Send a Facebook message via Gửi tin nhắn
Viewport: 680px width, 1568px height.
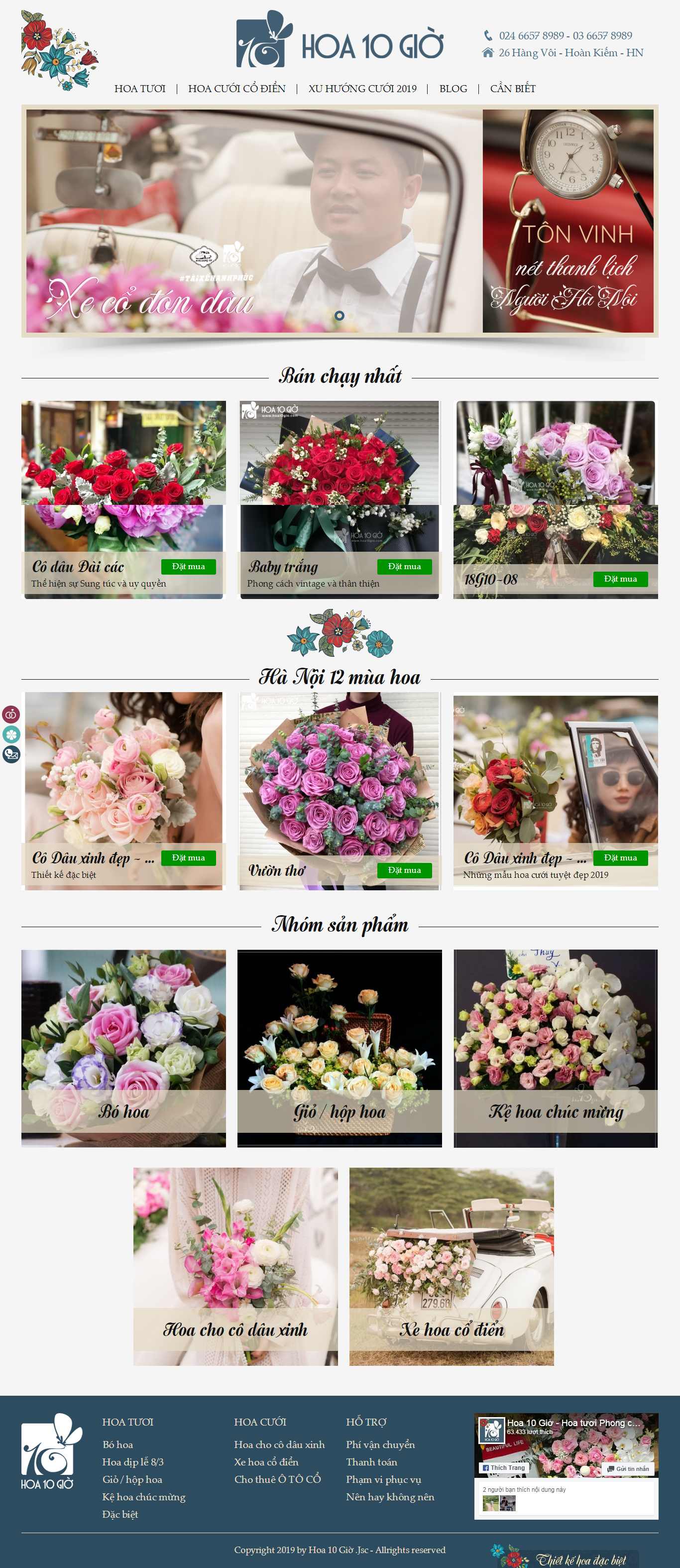[628, 1469]
